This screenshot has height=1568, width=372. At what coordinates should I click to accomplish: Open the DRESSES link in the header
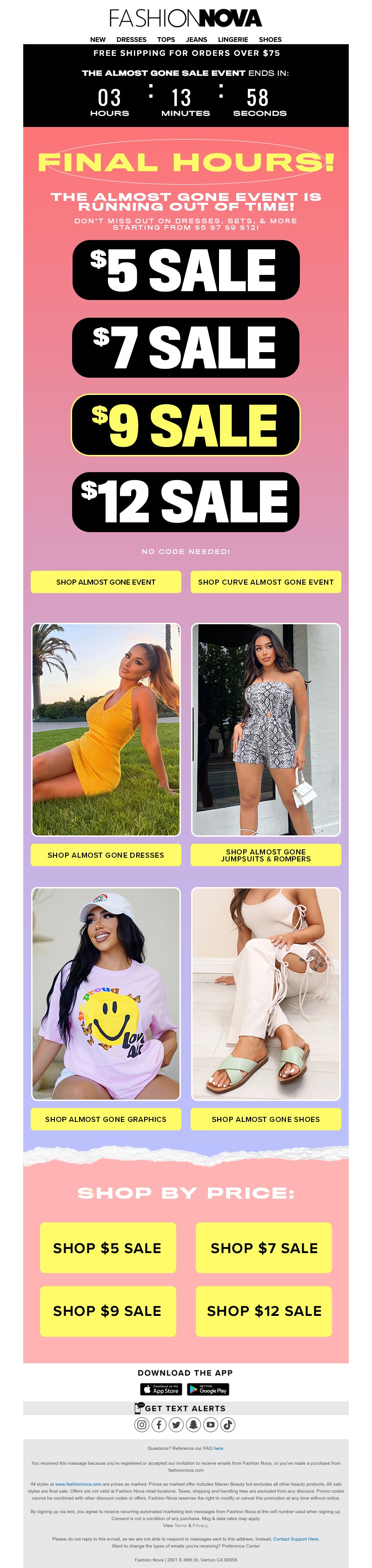point(131,39)
